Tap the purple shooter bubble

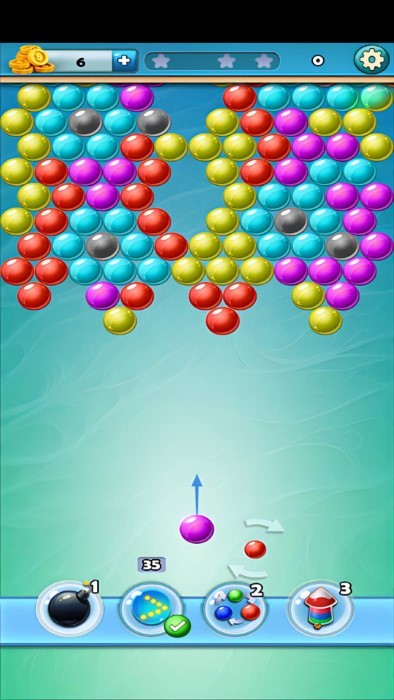[x=197, y=529]
